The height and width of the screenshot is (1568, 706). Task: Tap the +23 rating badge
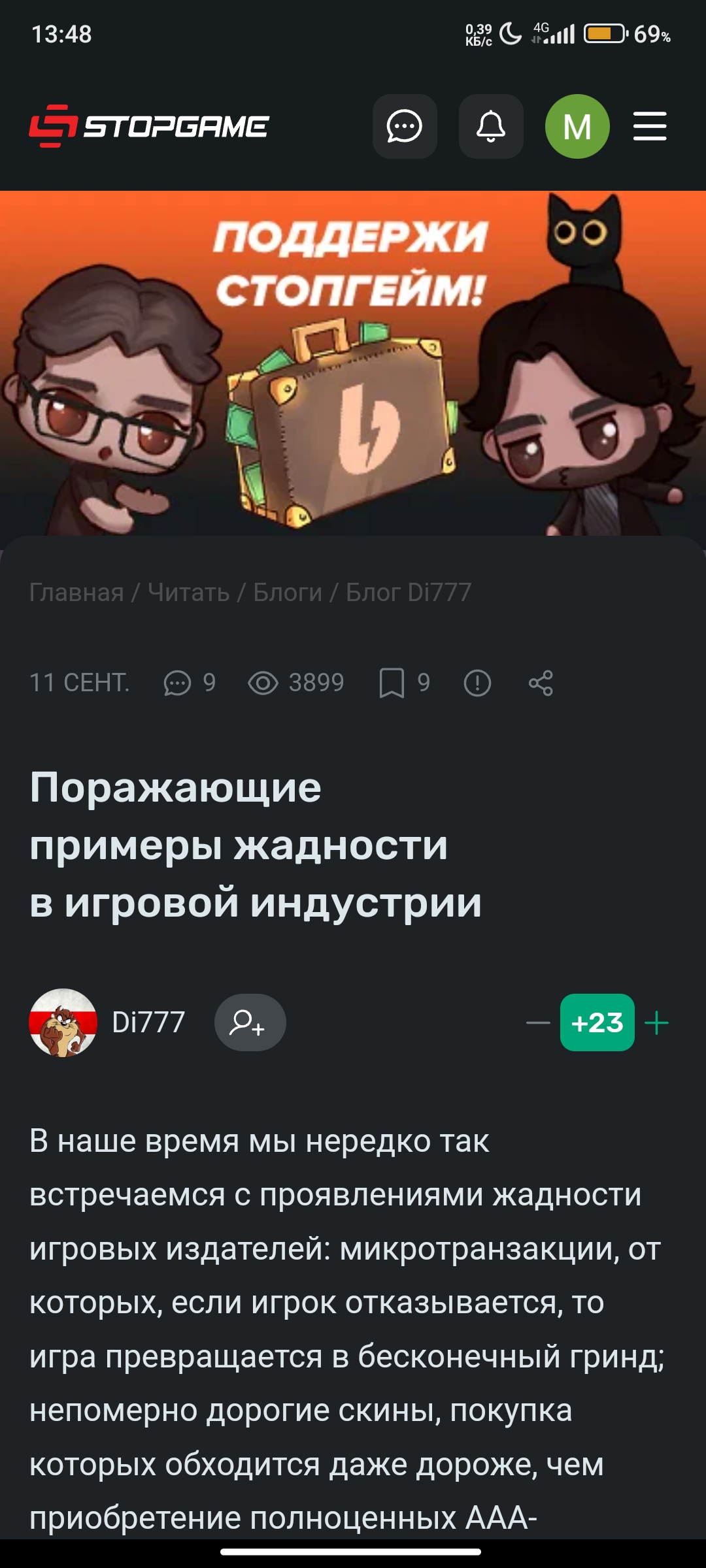[597, 1022]
